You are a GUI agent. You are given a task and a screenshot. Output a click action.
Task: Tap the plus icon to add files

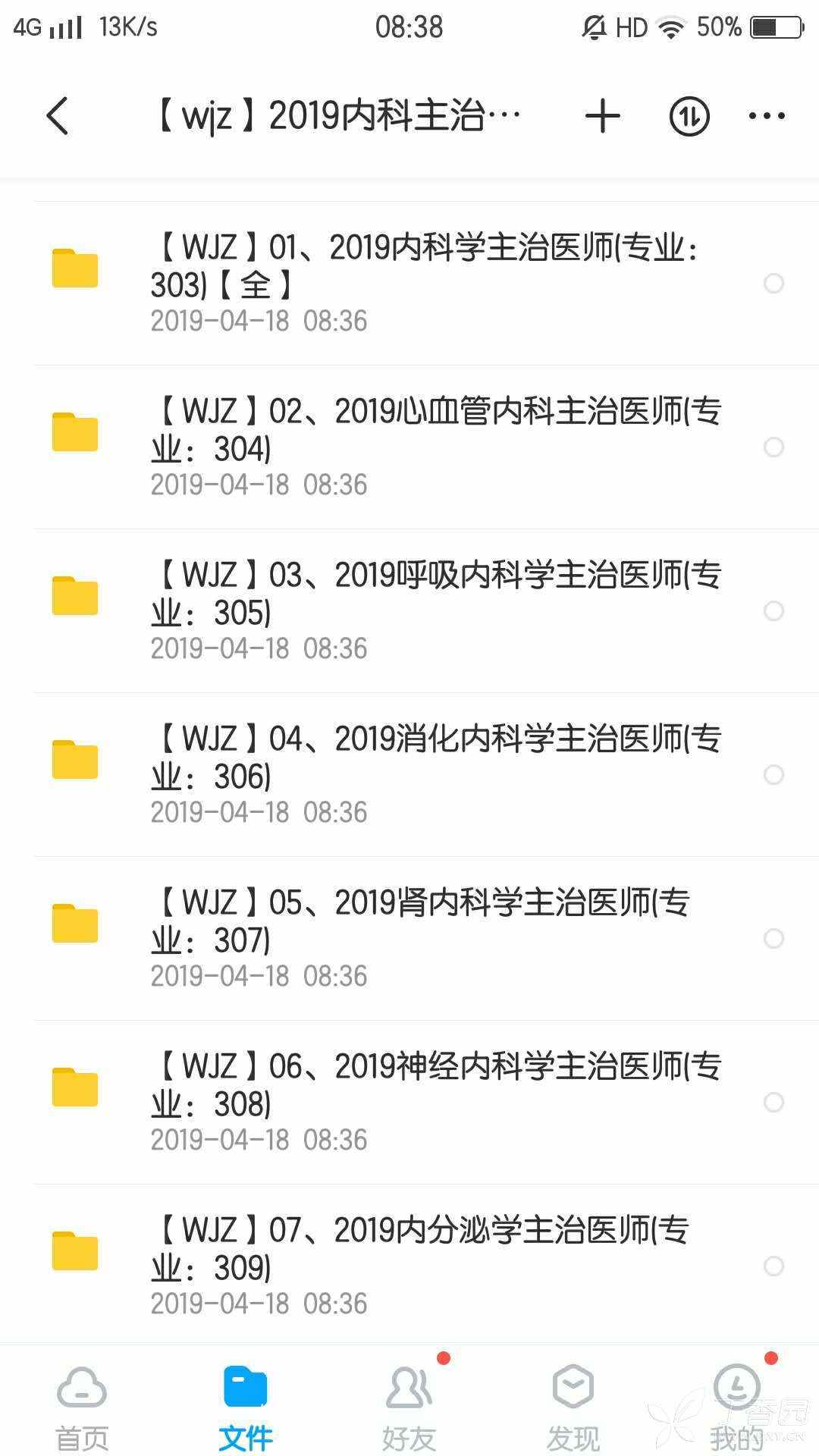point(603,116)
